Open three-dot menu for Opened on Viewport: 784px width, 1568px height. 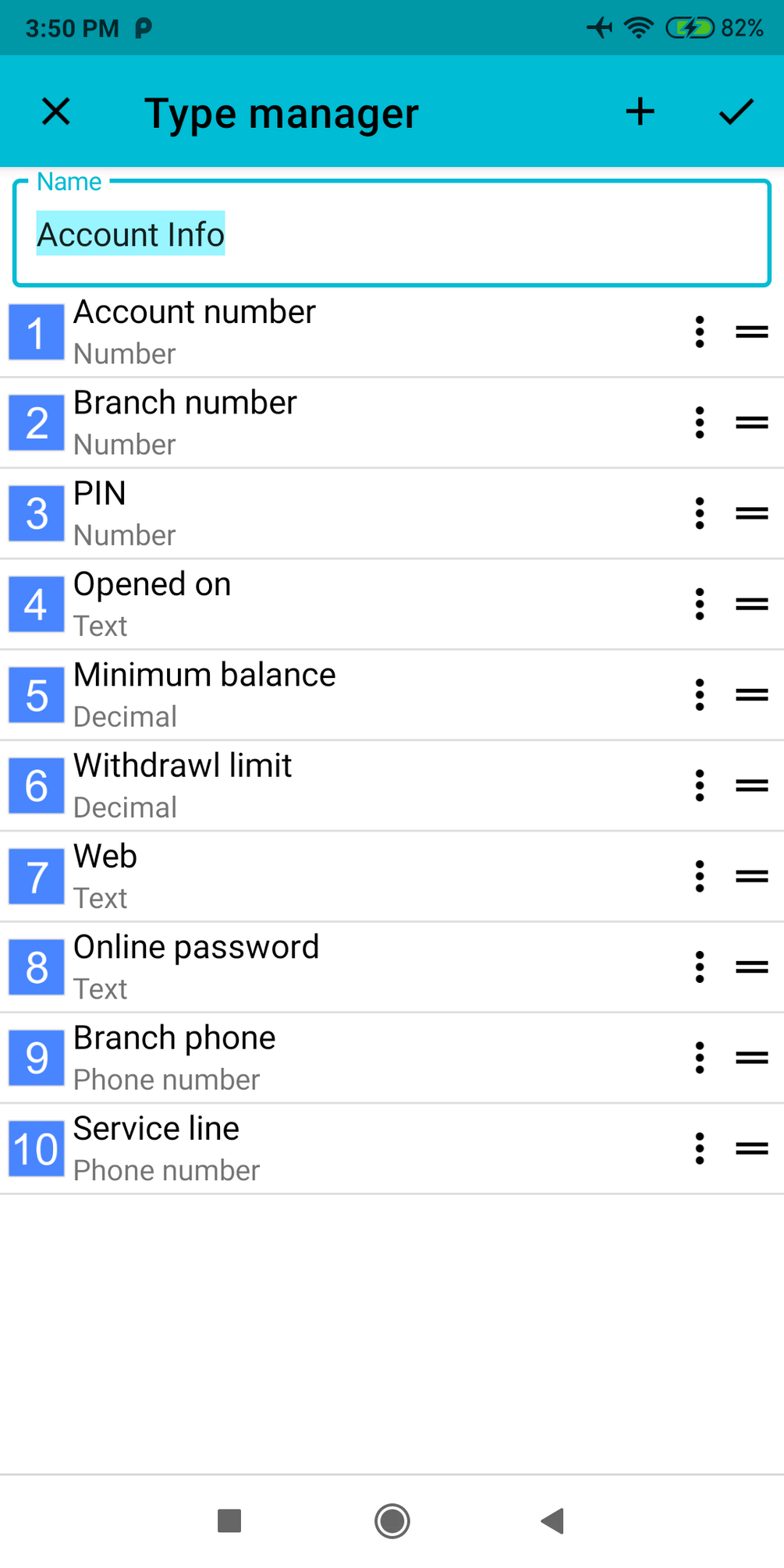tap(700, 605)
